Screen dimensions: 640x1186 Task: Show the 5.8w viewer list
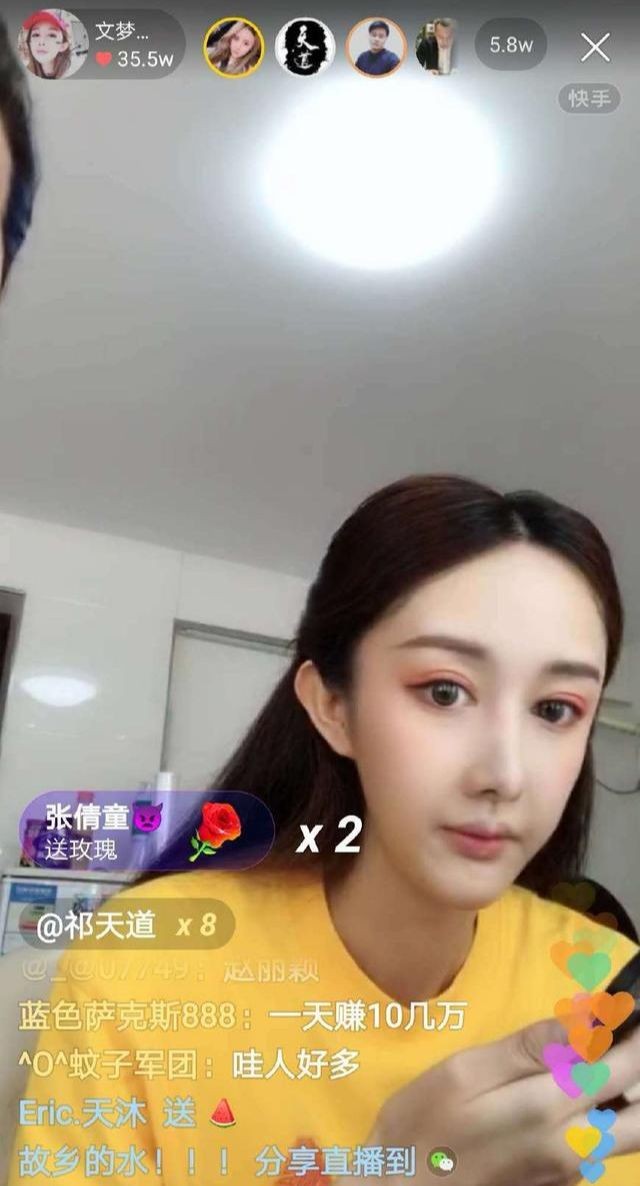(510, 46)
